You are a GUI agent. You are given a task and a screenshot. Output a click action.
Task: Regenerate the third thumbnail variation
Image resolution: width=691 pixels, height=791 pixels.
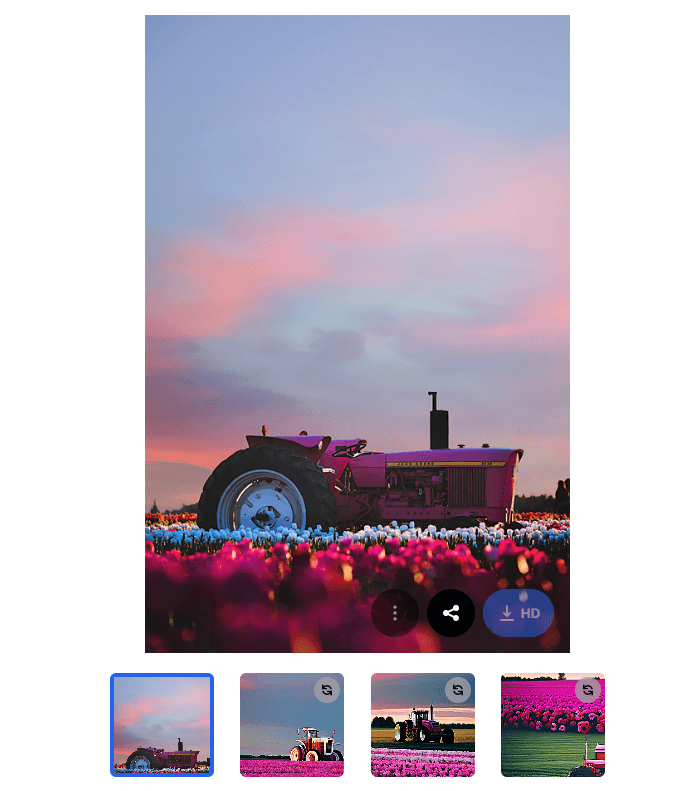tap(458, 690)
